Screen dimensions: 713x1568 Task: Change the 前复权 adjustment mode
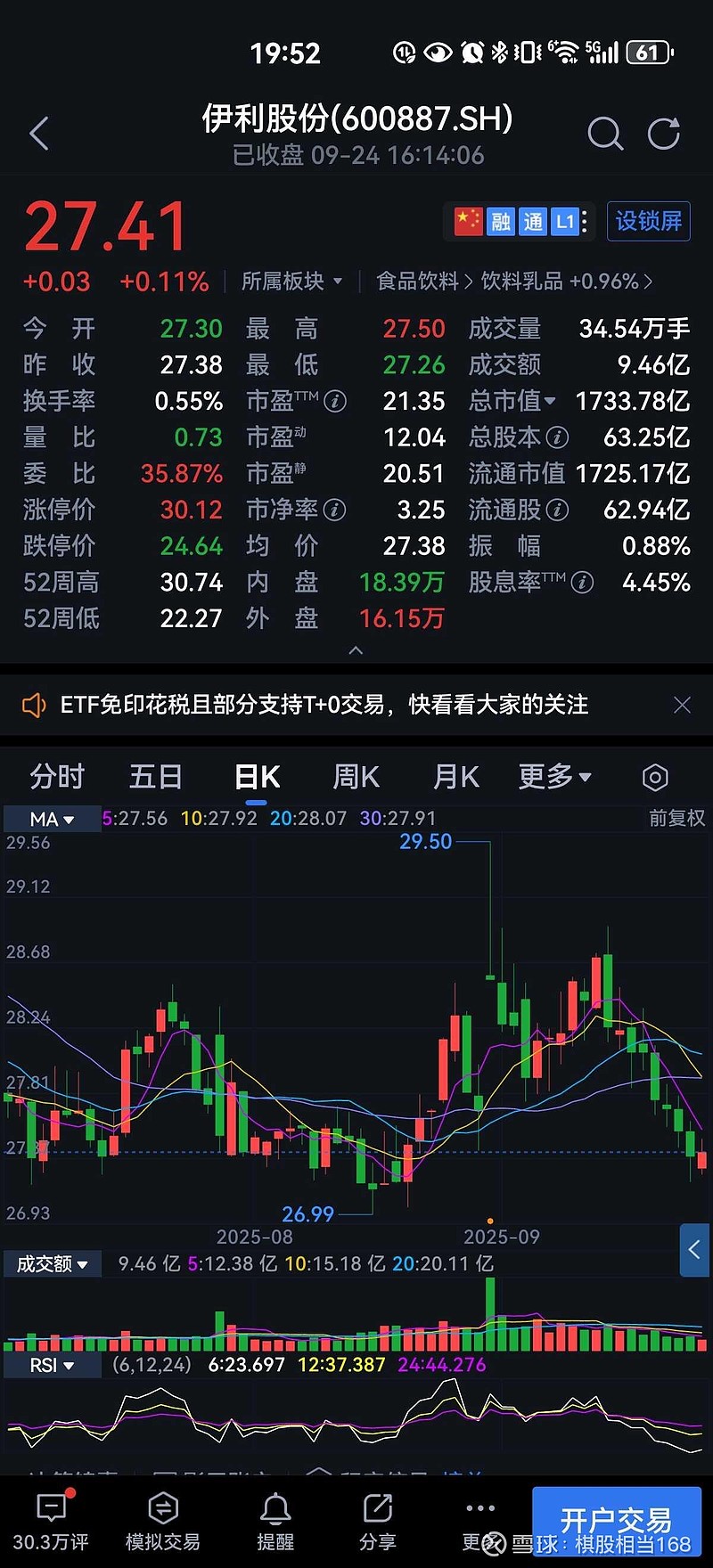tap(676, 818)
